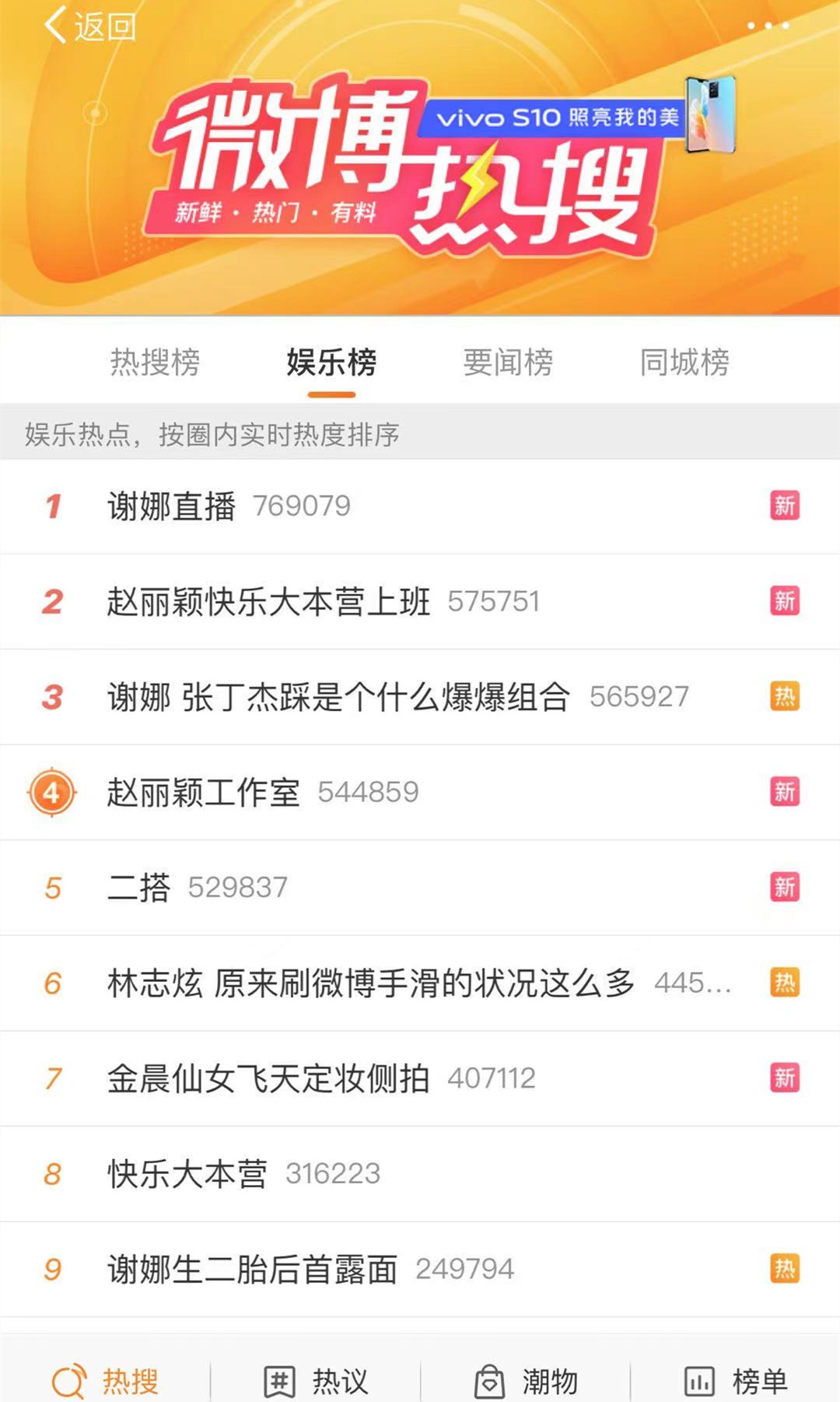
Task: Click the 新 badge on 金晨仙女飞天定妆侧拍
Action: 785,1078
